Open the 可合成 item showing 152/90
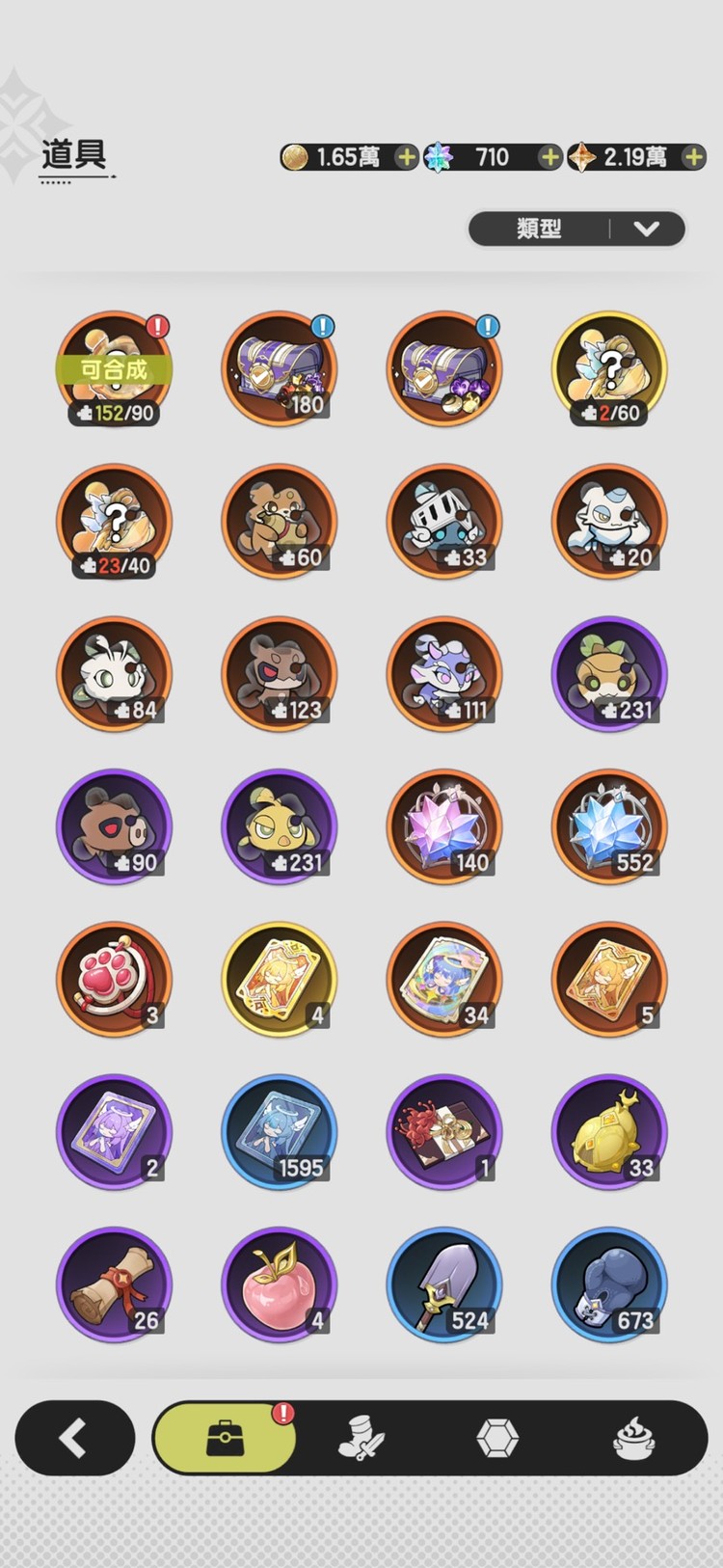Viewport: 723px width, 1568px height. click(x=114, y=369)
